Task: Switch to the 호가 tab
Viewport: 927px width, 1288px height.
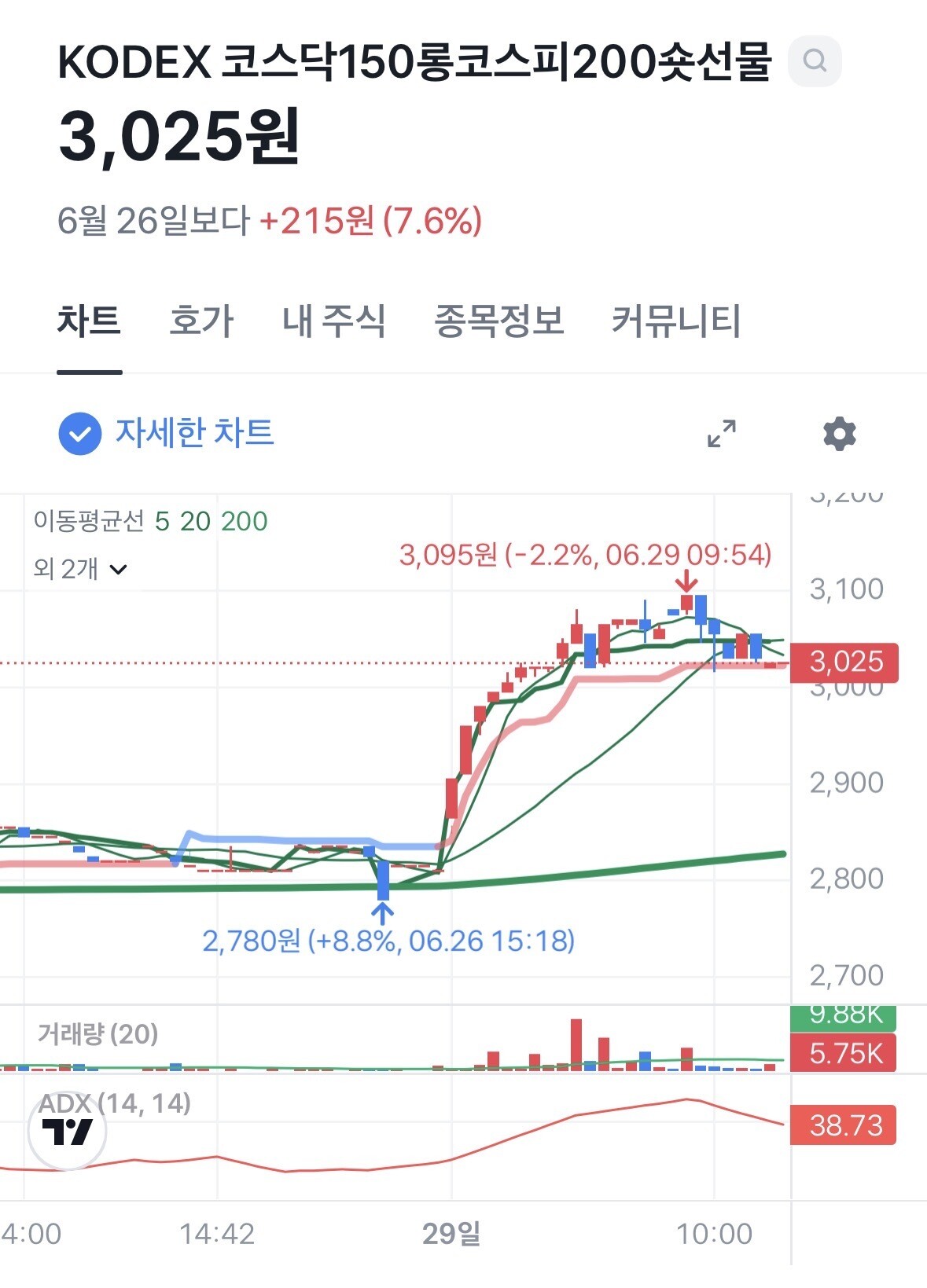Action: pyautogui.click(x=201, y=321)
